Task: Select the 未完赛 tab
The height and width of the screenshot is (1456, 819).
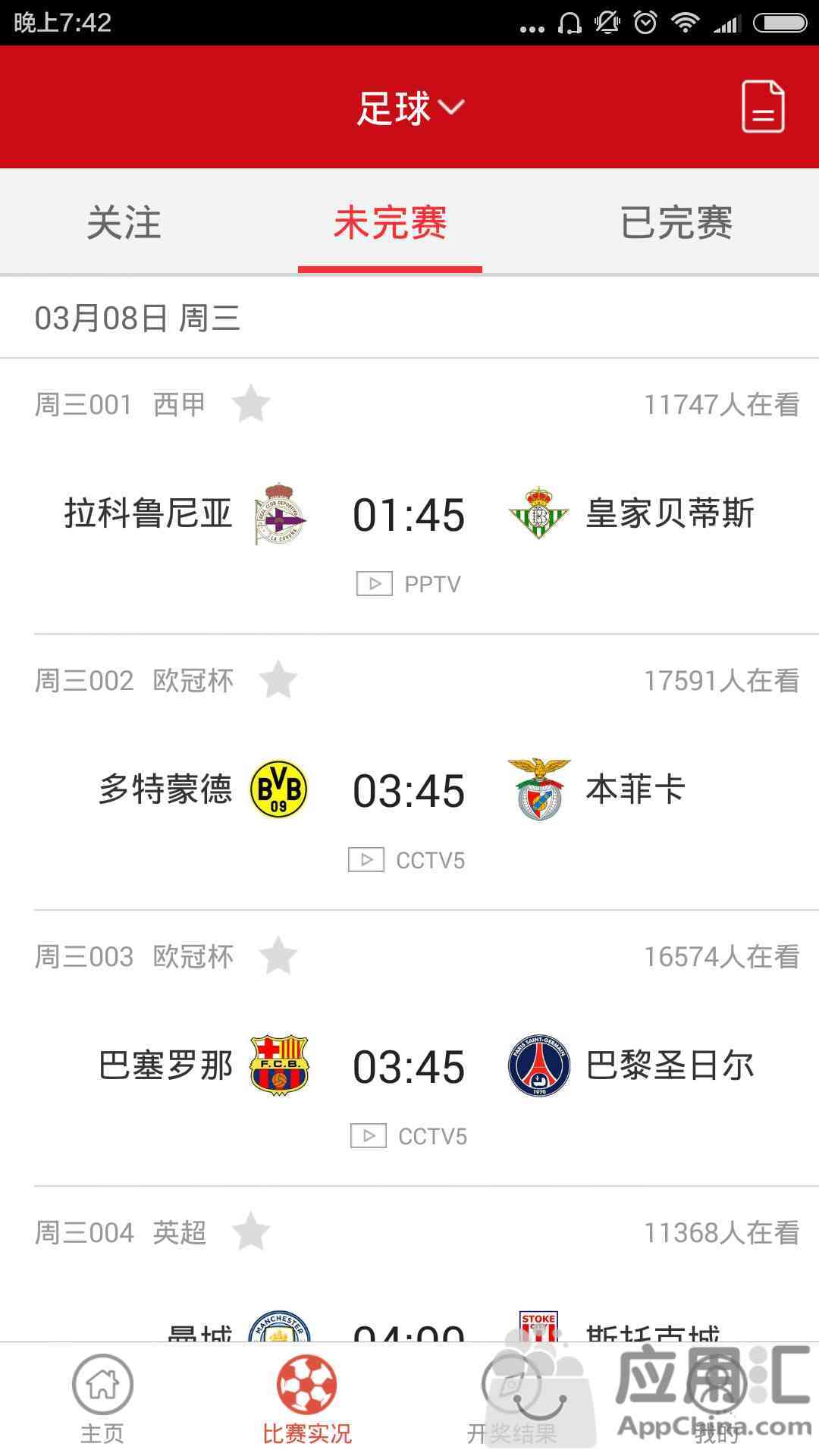Action: (390, 223)
